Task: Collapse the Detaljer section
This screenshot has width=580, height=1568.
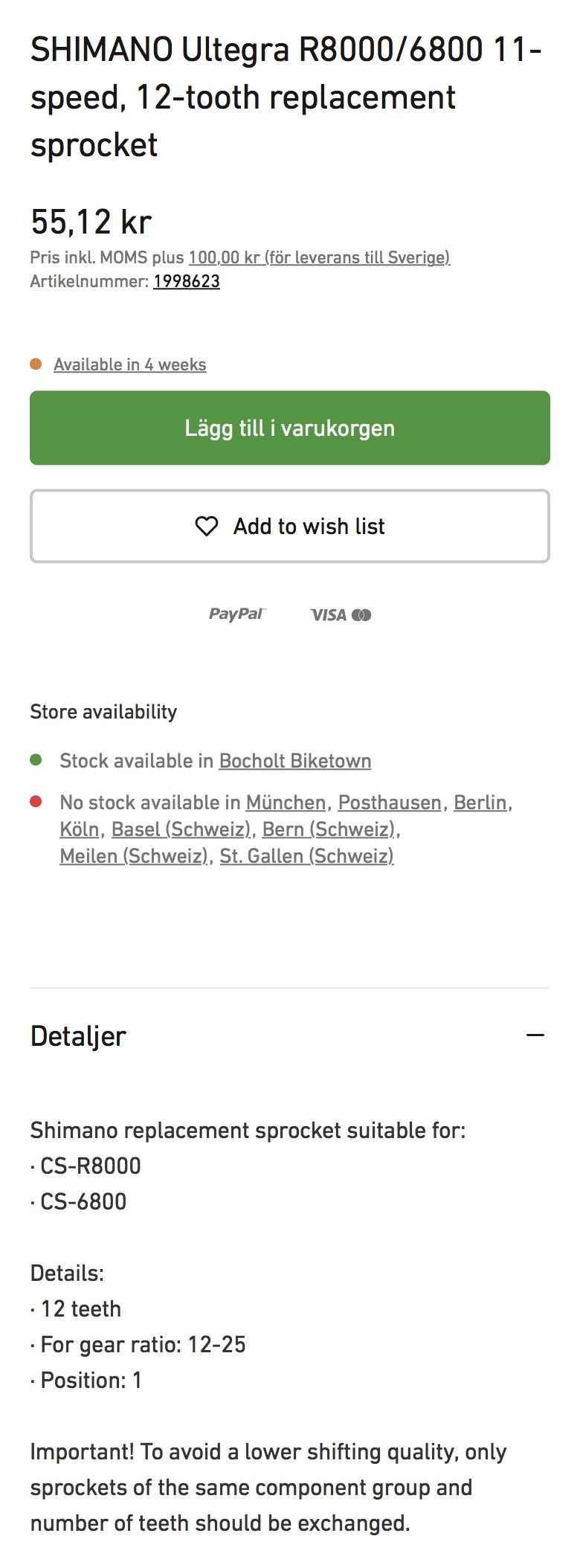Action: coord(535,1035)
